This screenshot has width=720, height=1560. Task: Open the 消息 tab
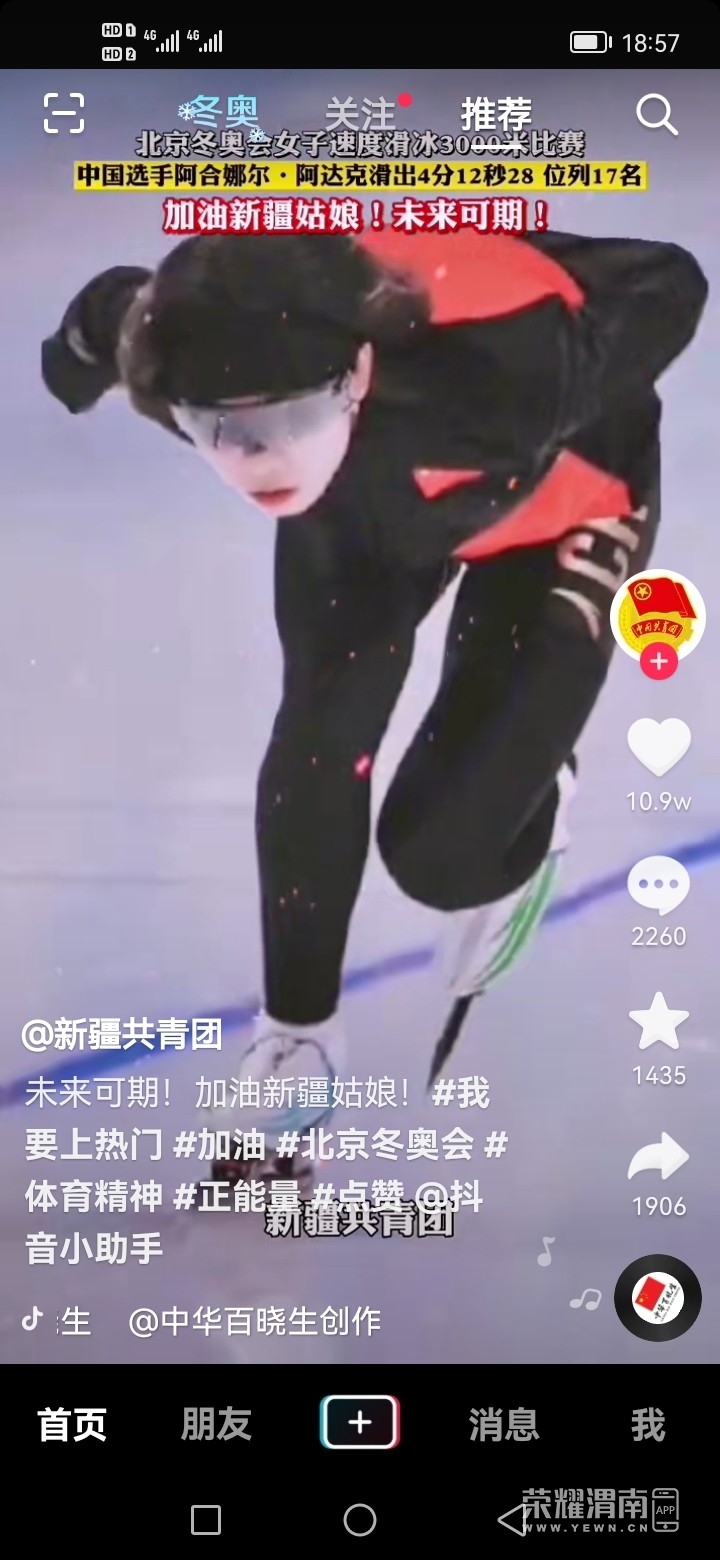coord(504,1424)
